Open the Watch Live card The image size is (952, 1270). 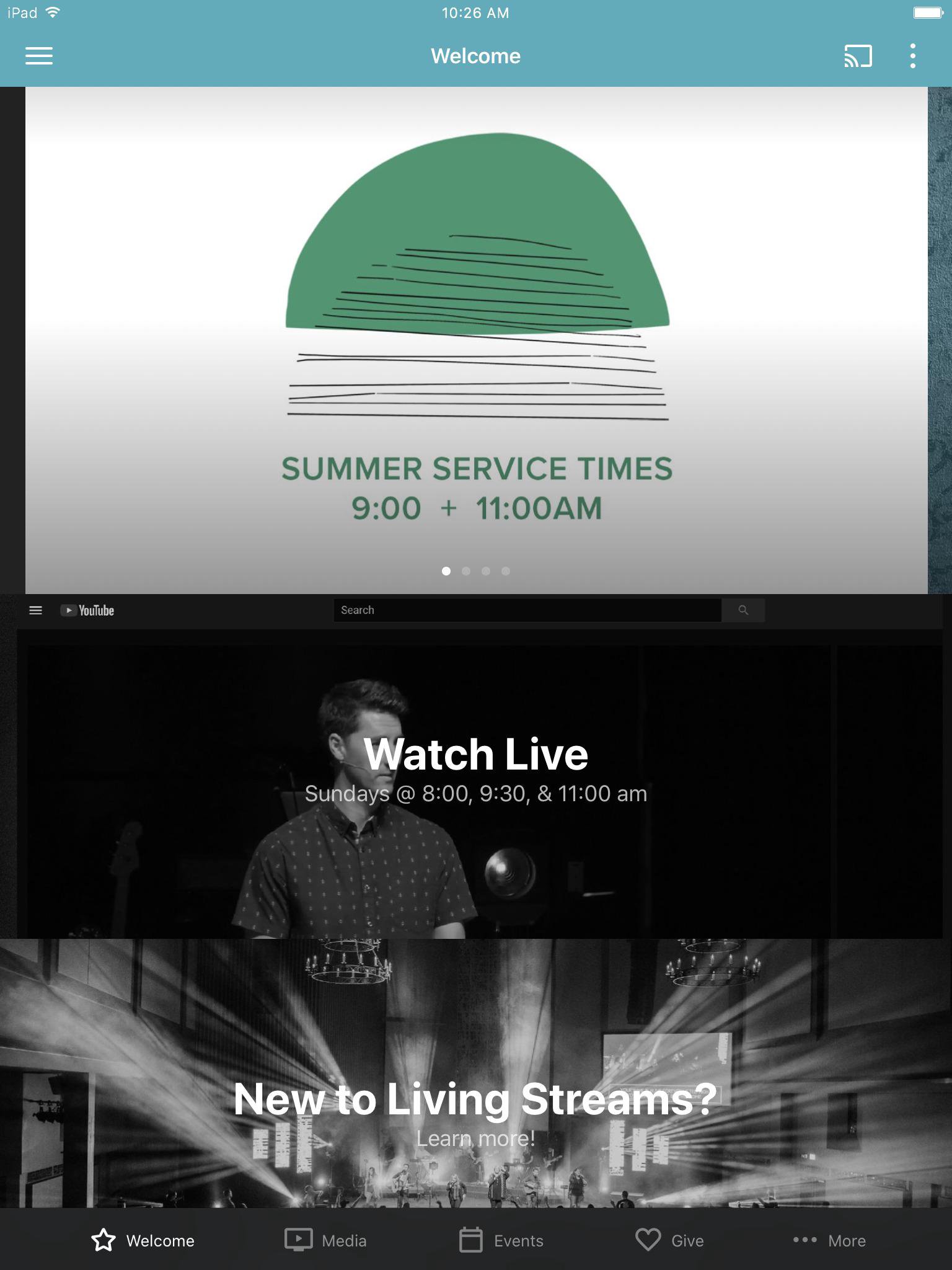[476, 766]
